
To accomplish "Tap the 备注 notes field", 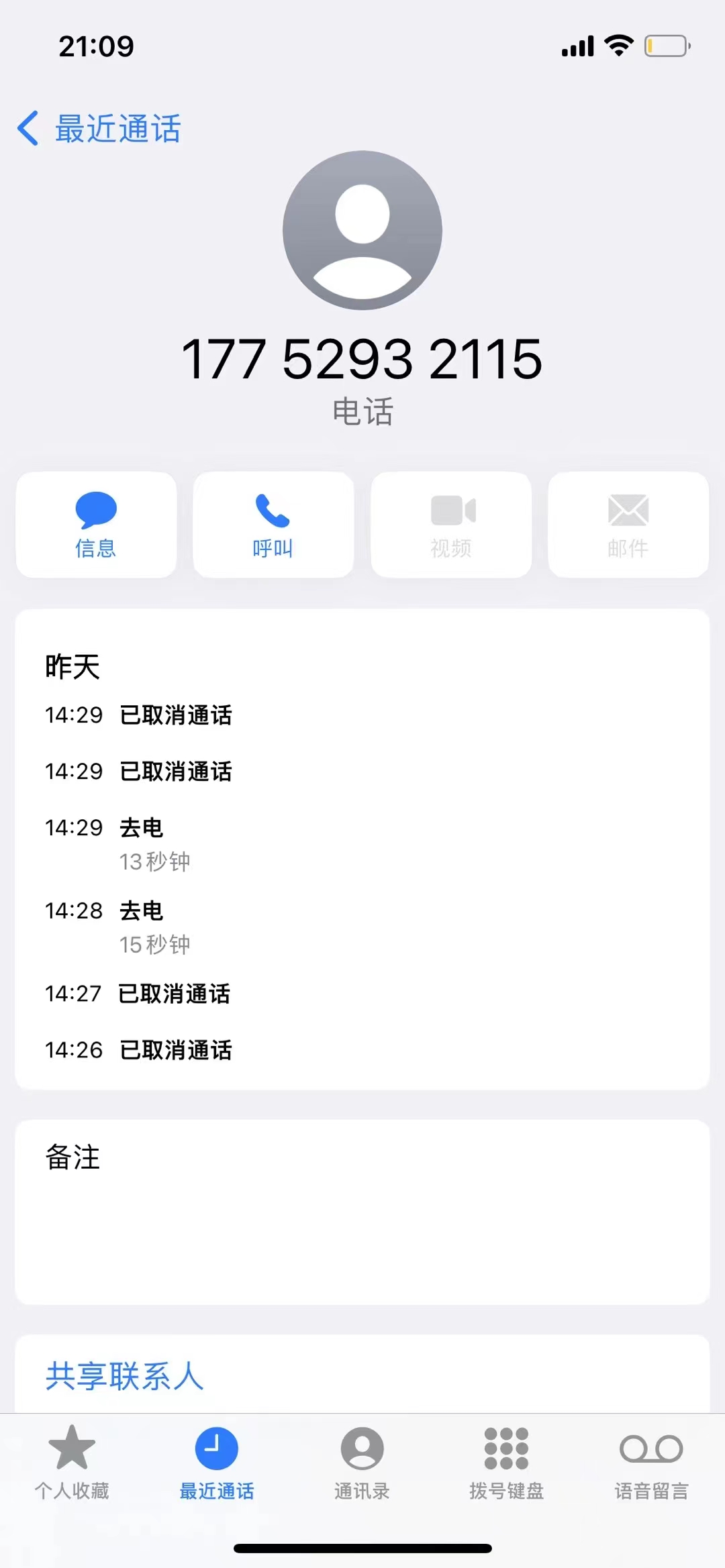I will tap(362, 1212).
